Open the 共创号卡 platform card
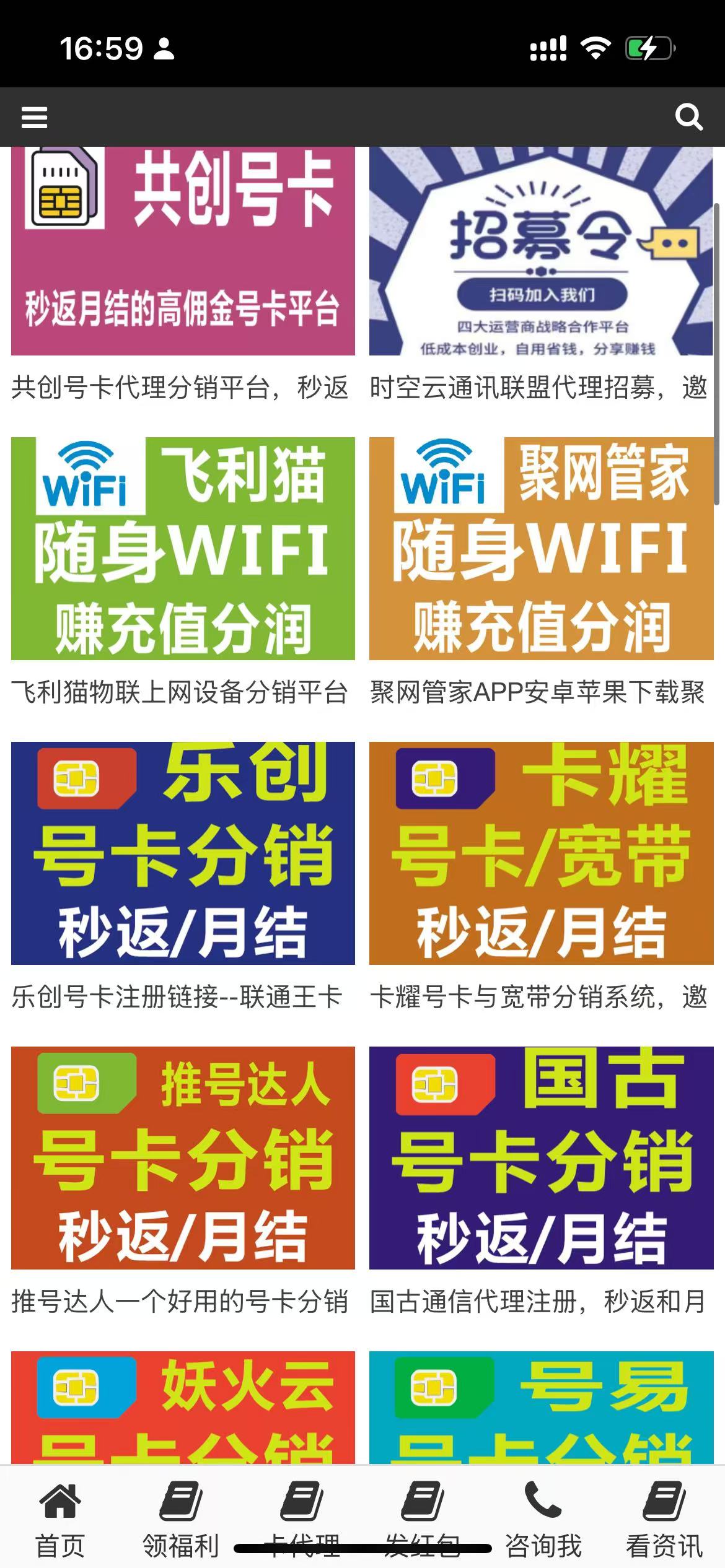The image size is (725, 1568). tap(183, 251)
